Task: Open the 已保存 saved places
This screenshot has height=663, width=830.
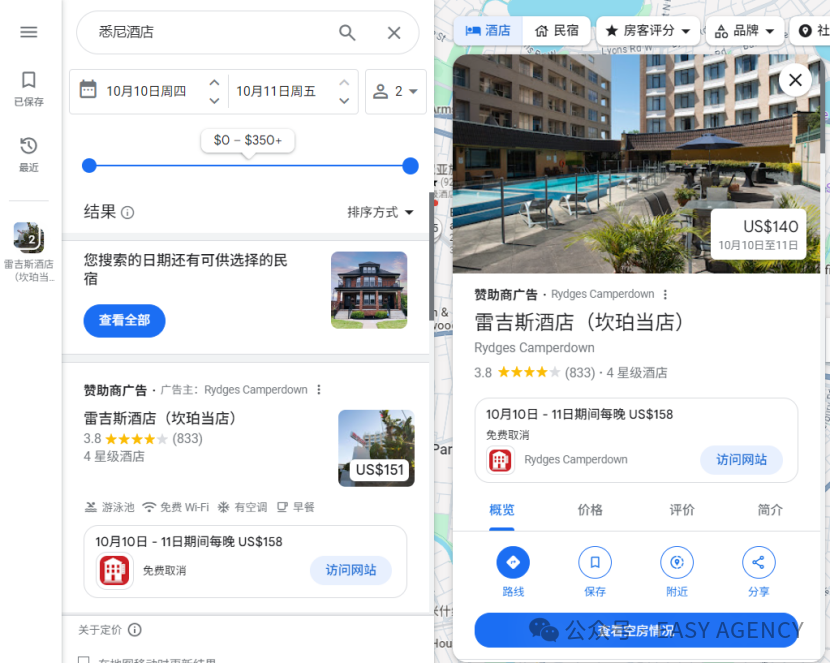Action: 28,87
